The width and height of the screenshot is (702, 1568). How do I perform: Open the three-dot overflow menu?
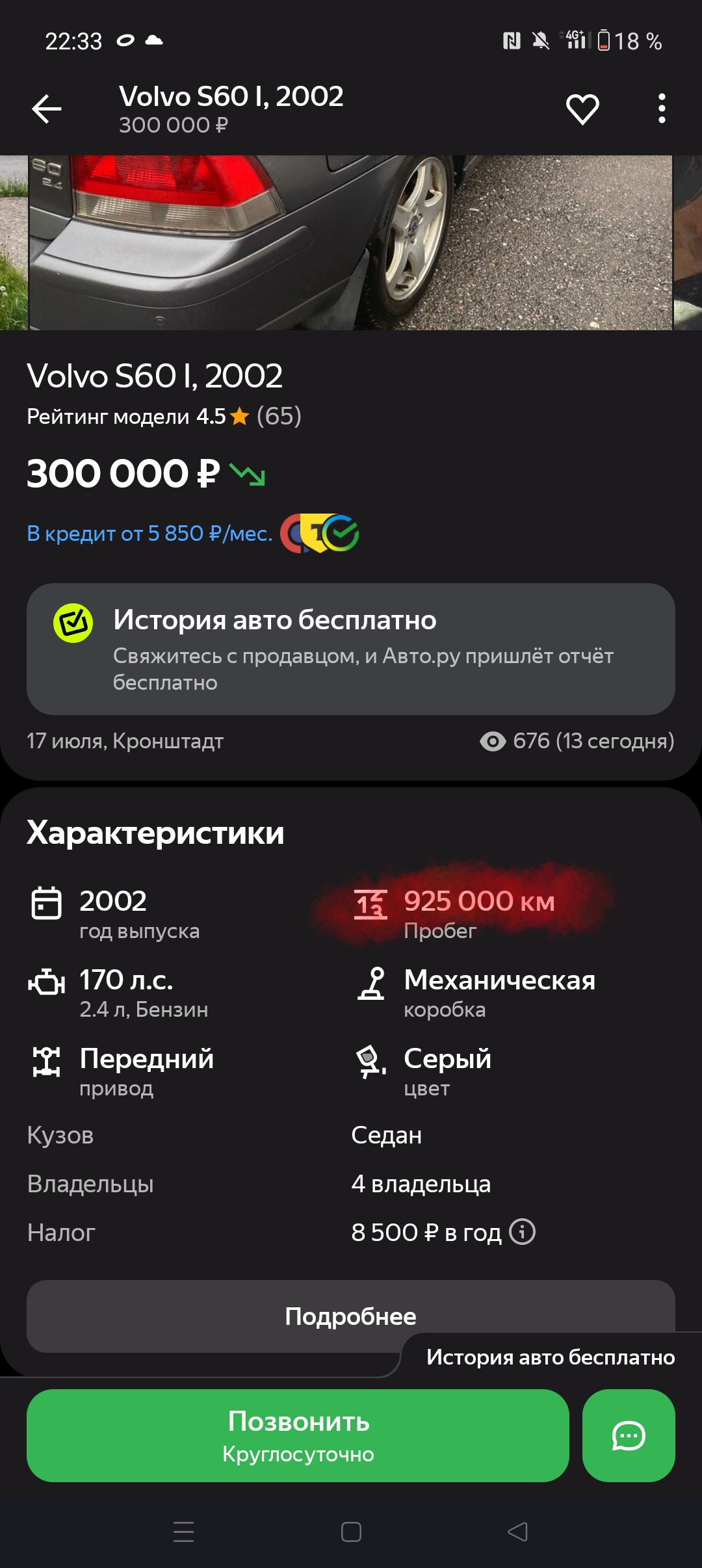pyautogui.click(x=662, y=109)
